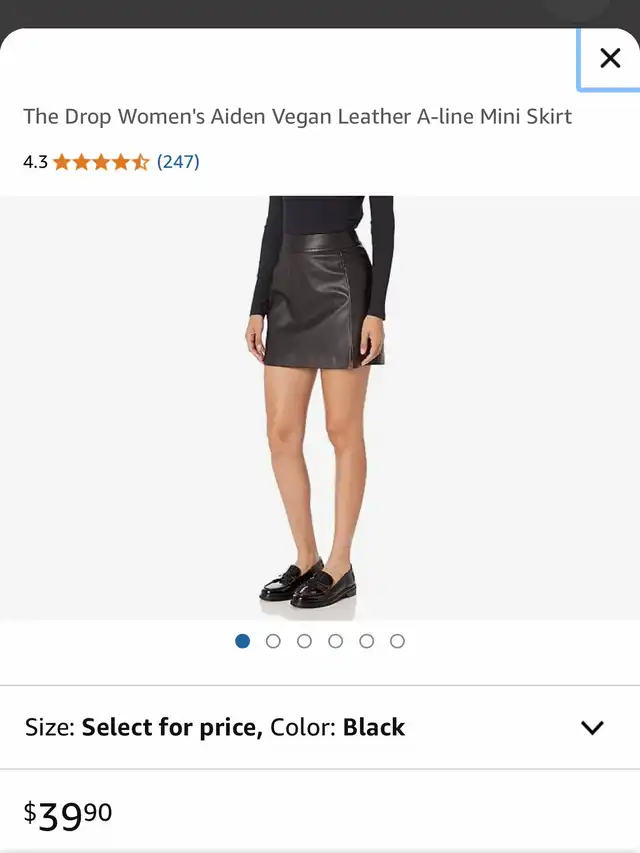
Task: Open the 247 customer reviews link
Action: 178,161
